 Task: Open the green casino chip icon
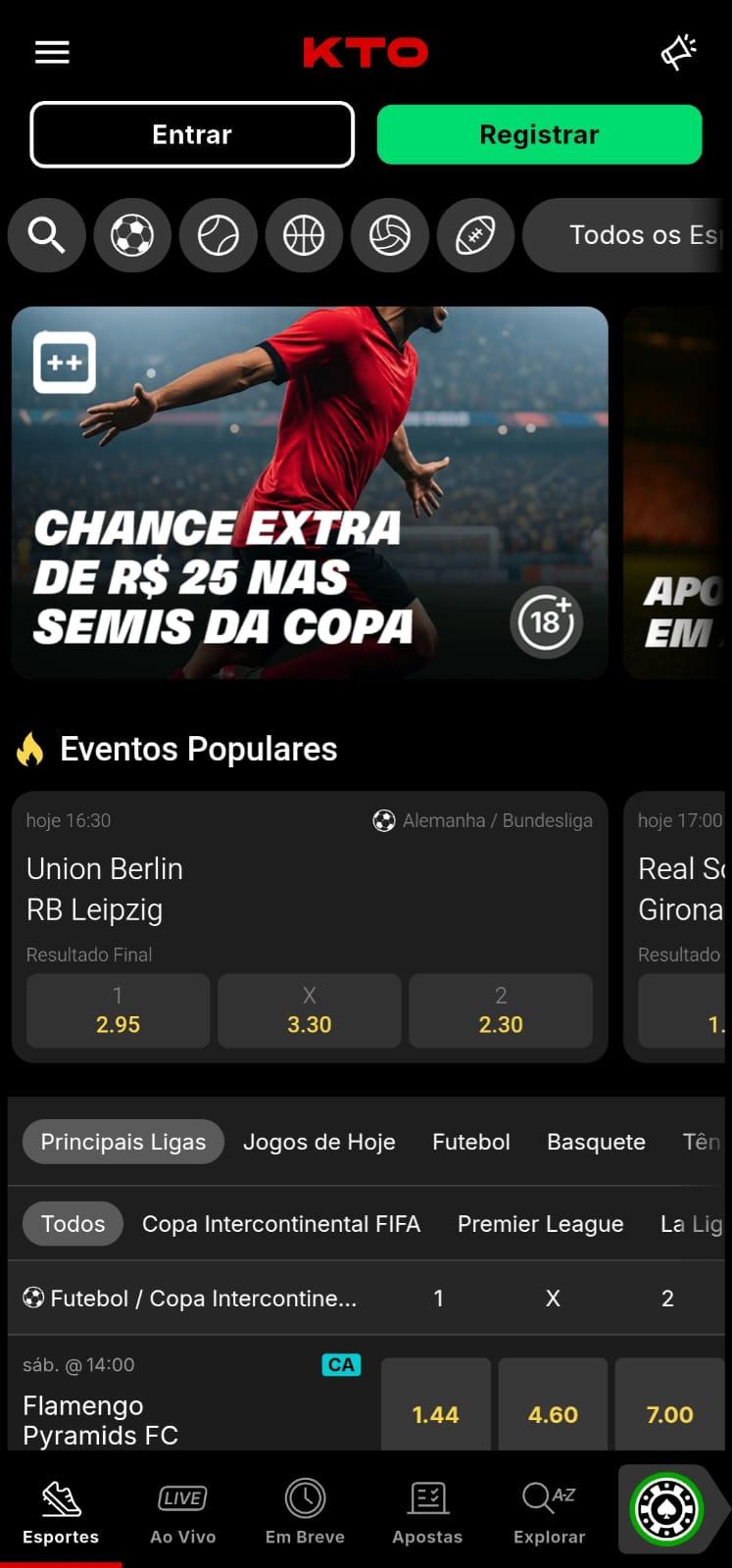(x=667, y=1509)
